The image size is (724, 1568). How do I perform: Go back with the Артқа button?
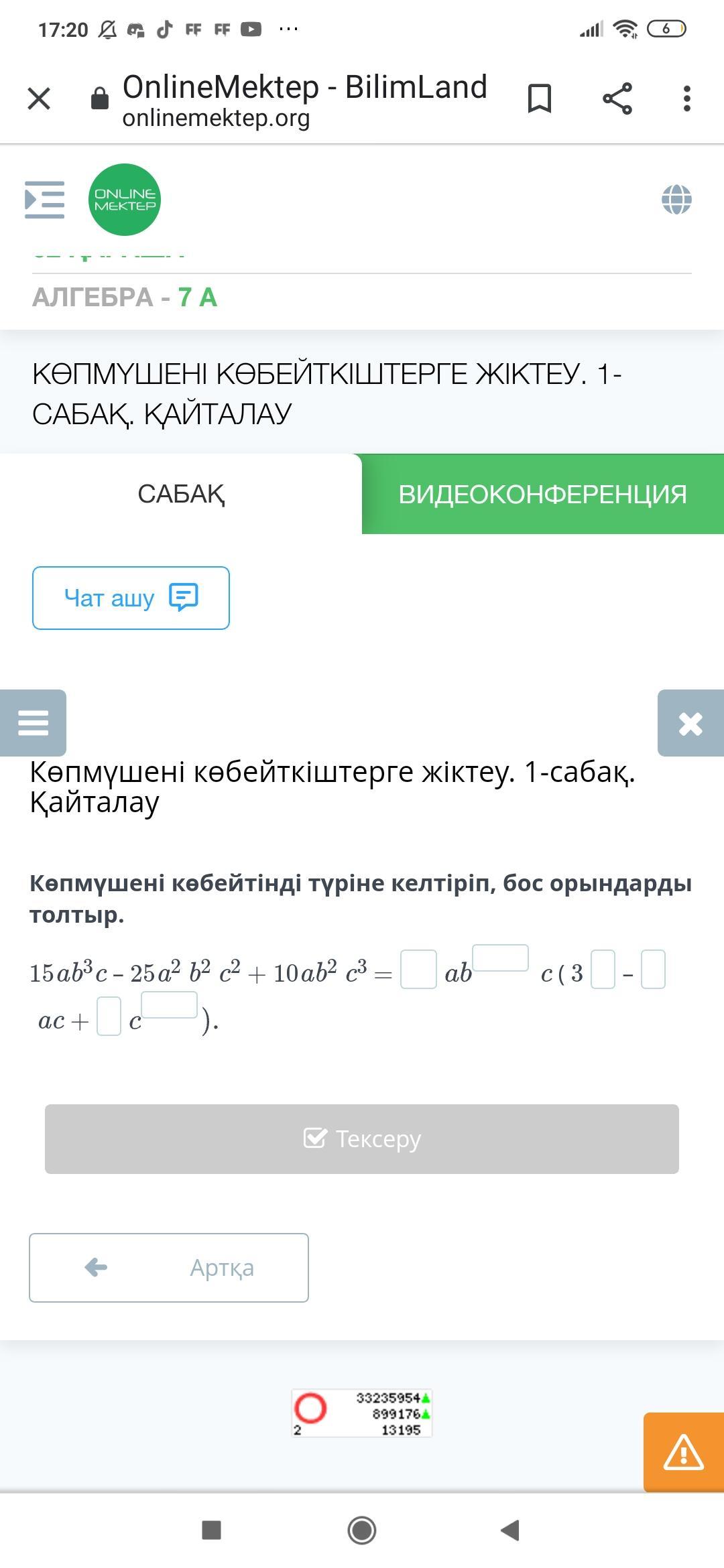(x=169, y=1268)
